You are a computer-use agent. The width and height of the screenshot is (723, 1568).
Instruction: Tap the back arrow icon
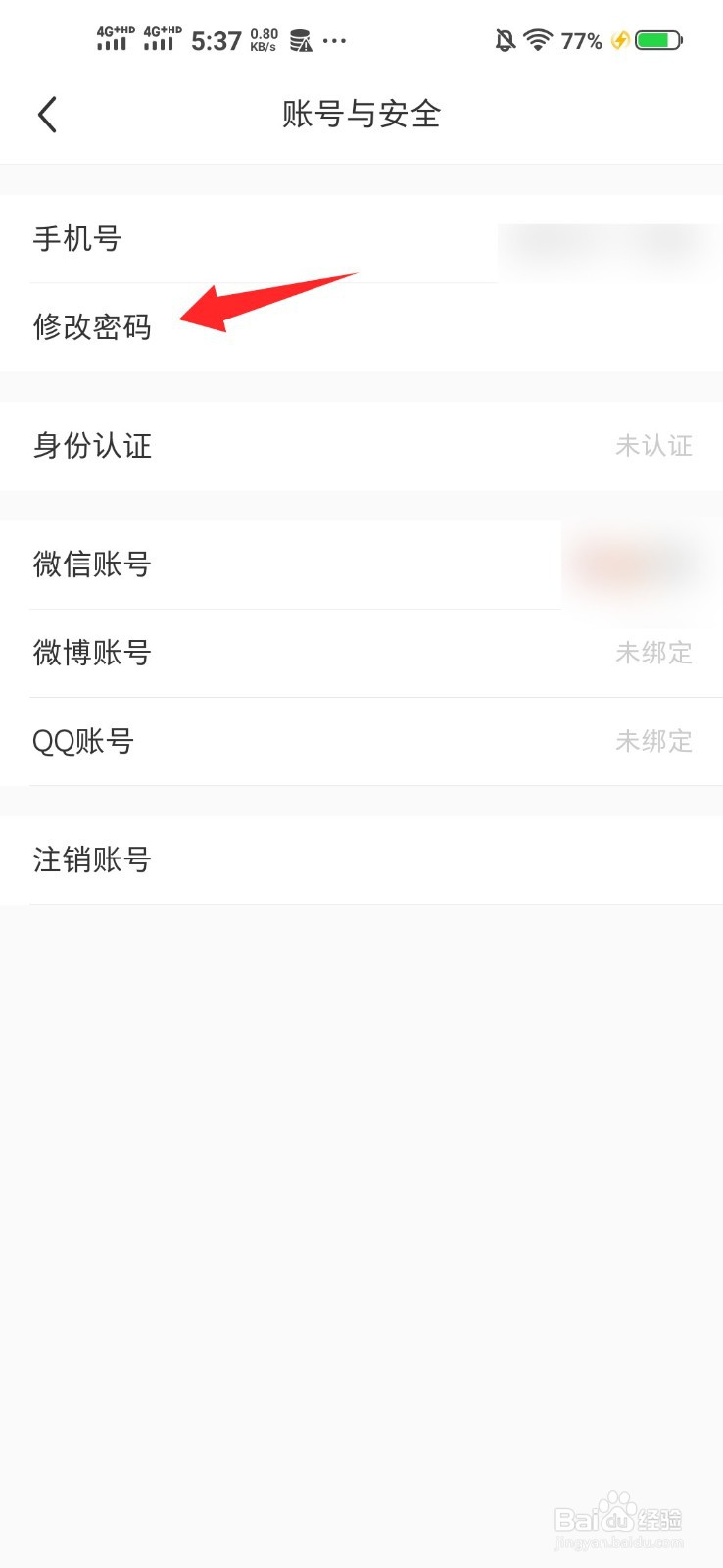(47, 114)
